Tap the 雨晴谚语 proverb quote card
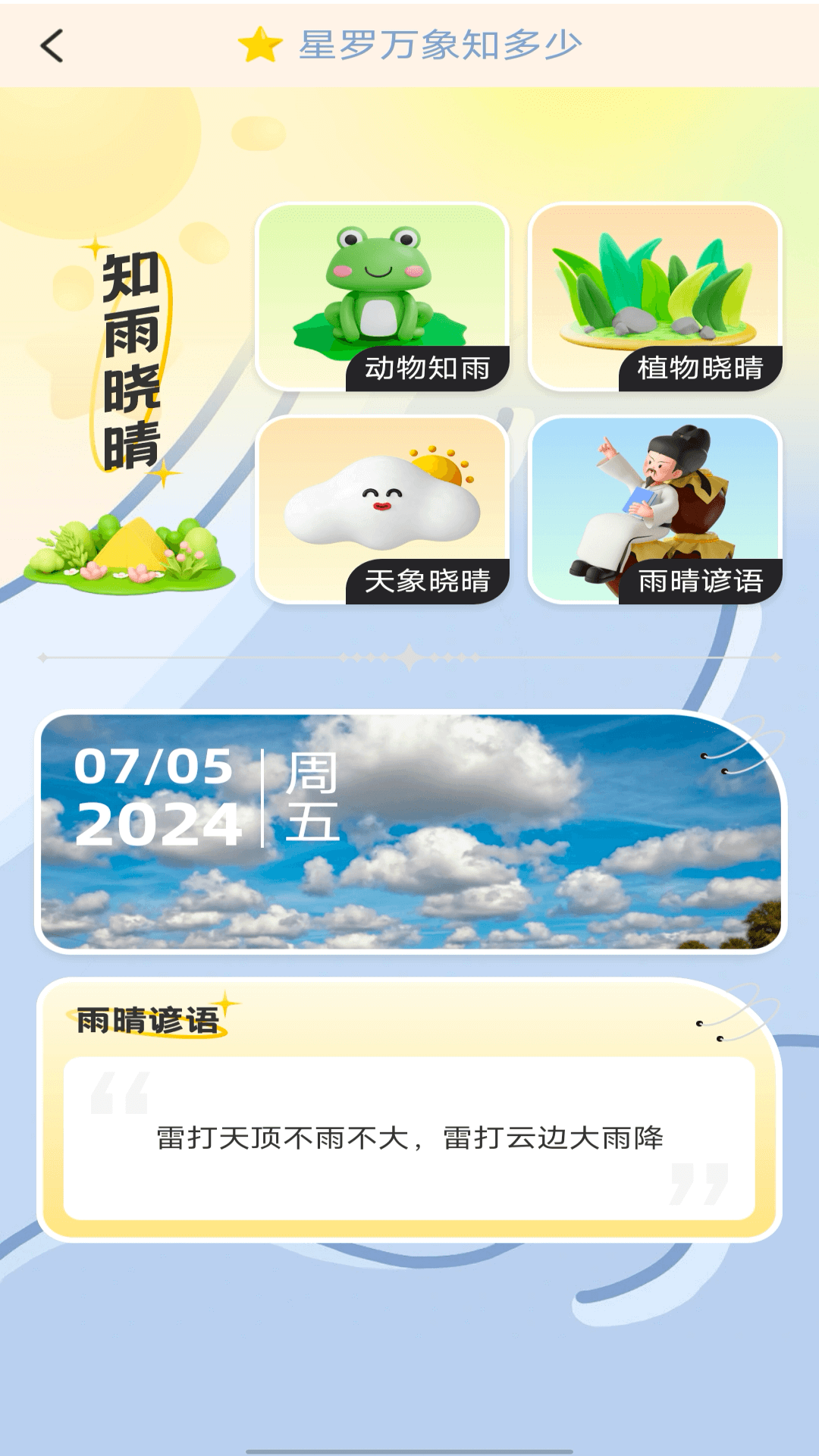Screen dimensions: 819x1456 point(409,1137)
